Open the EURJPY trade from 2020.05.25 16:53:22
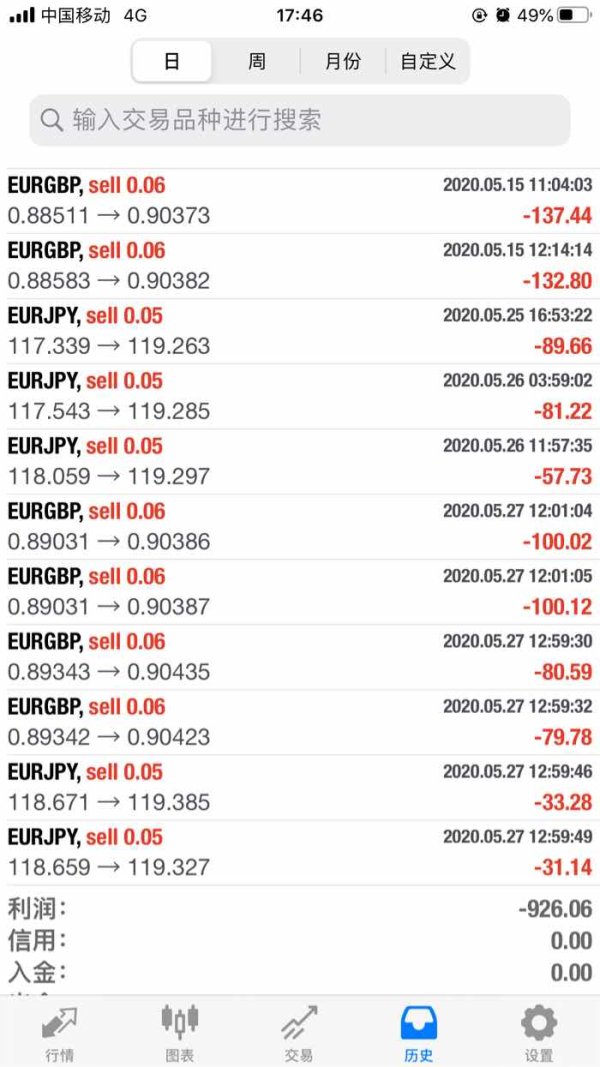Viewport: 600px width, 1067px height. (300, 331)
